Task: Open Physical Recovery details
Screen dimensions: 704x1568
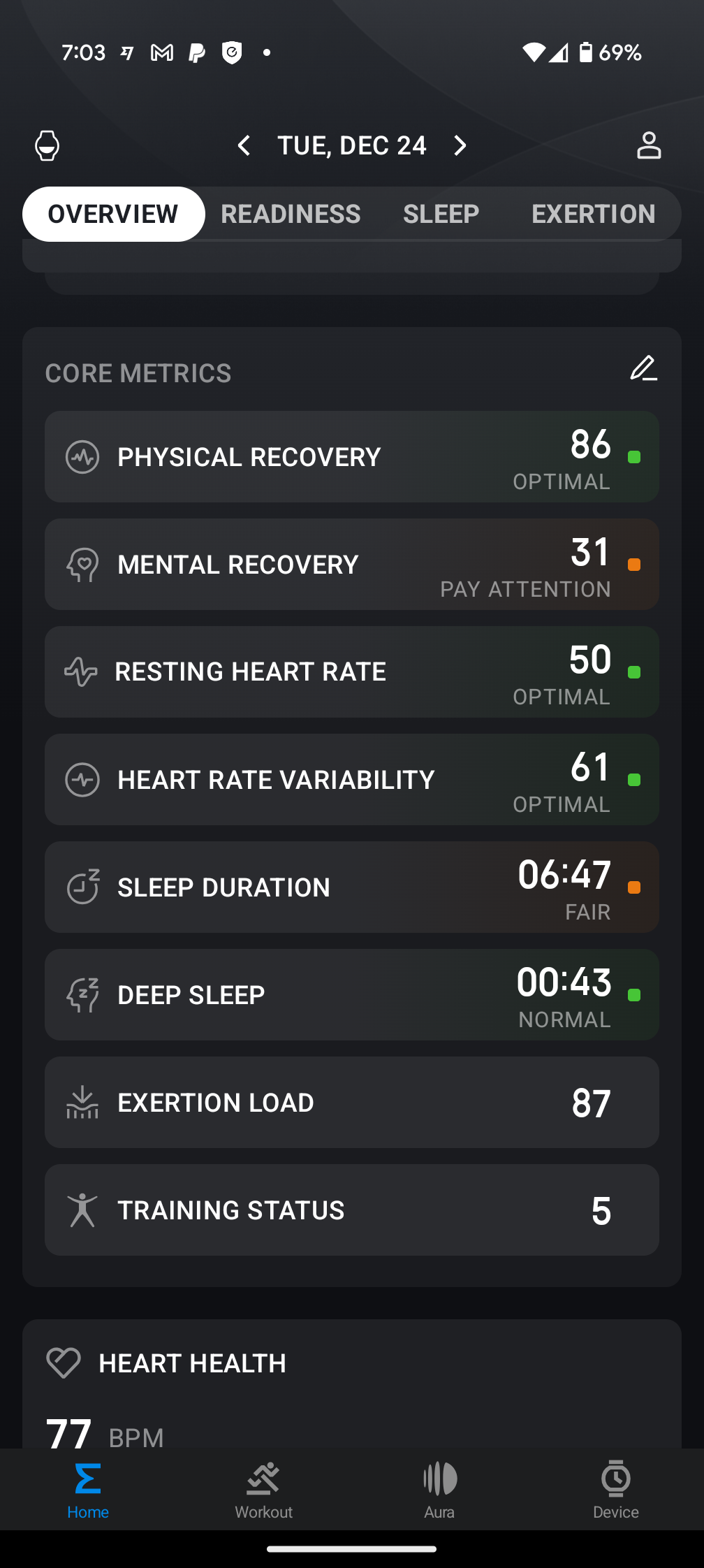Action: [352, 457]
